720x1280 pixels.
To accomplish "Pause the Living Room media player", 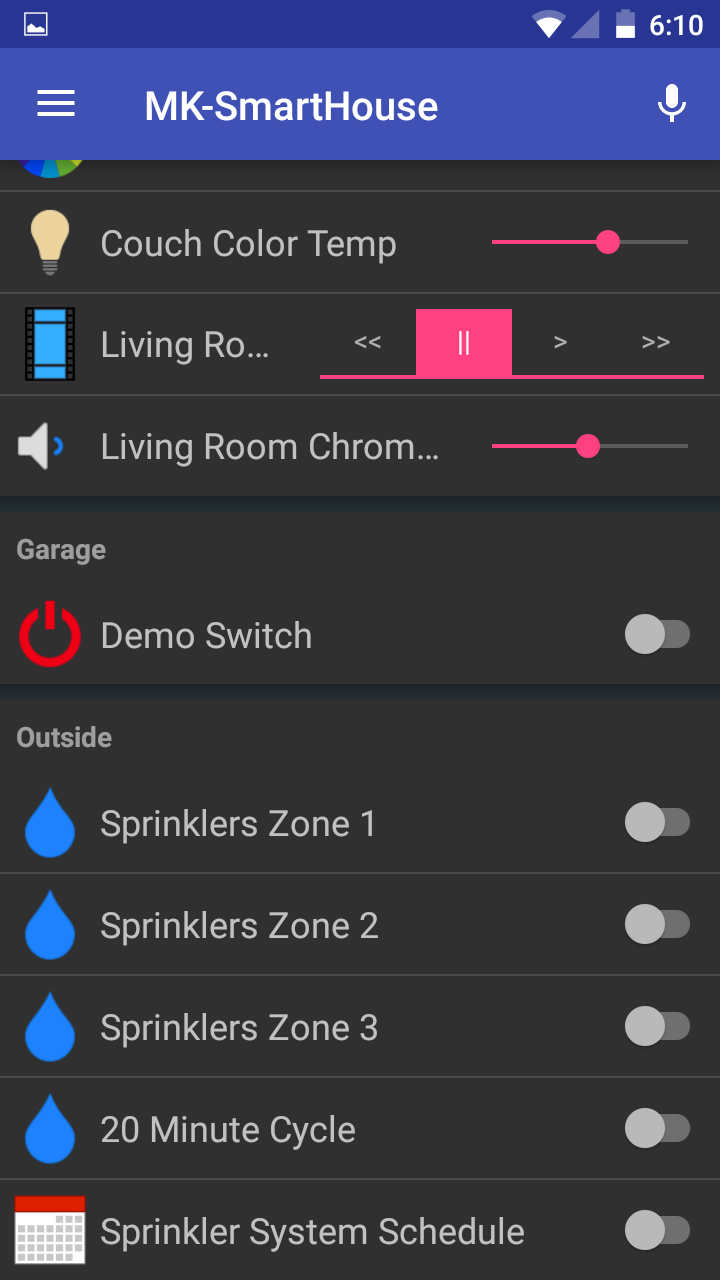I will 464,342.
